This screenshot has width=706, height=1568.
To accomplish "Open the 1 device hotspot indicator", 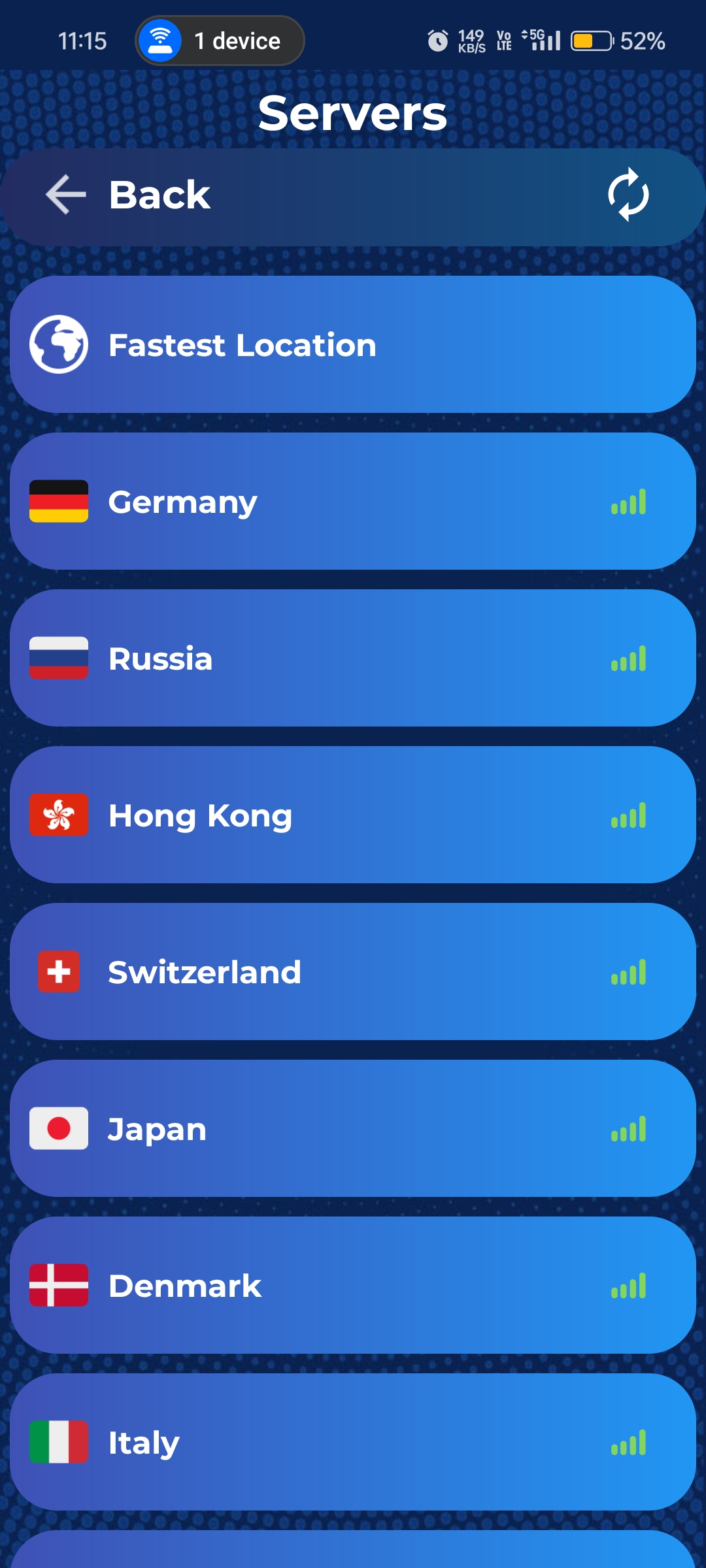I will [220, 41].
